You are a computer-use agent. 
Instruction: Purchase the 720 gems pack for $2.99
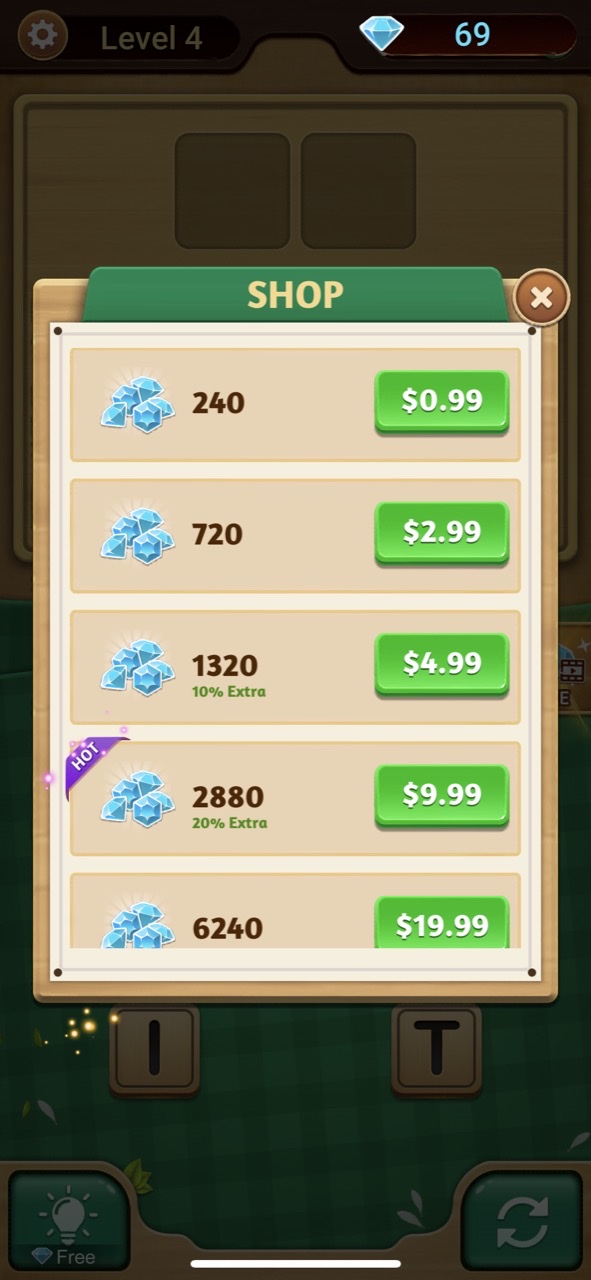(x=442, y=532)
